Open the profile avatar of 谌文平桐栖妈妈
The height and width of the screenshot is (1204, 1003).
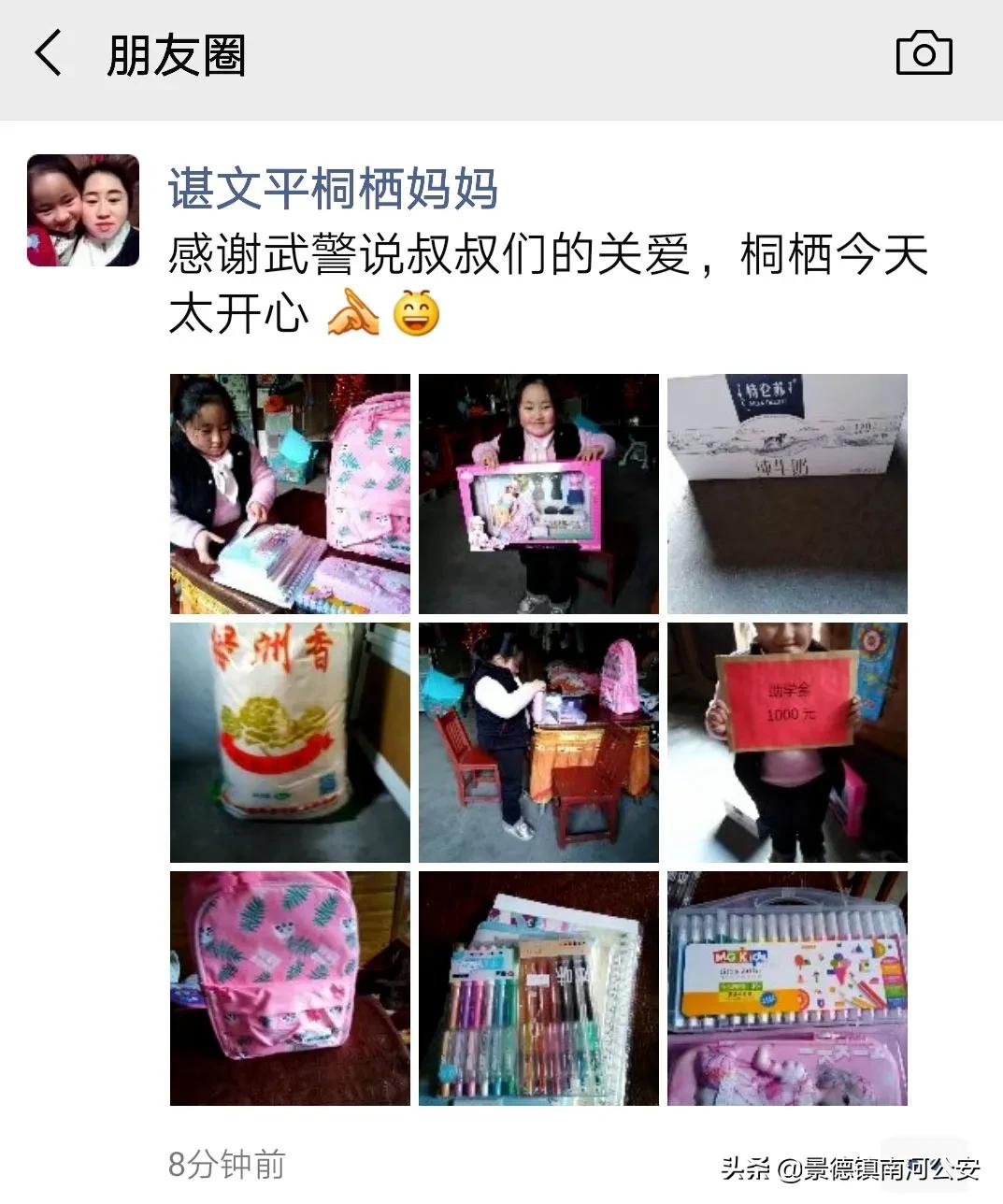point(83,210)
